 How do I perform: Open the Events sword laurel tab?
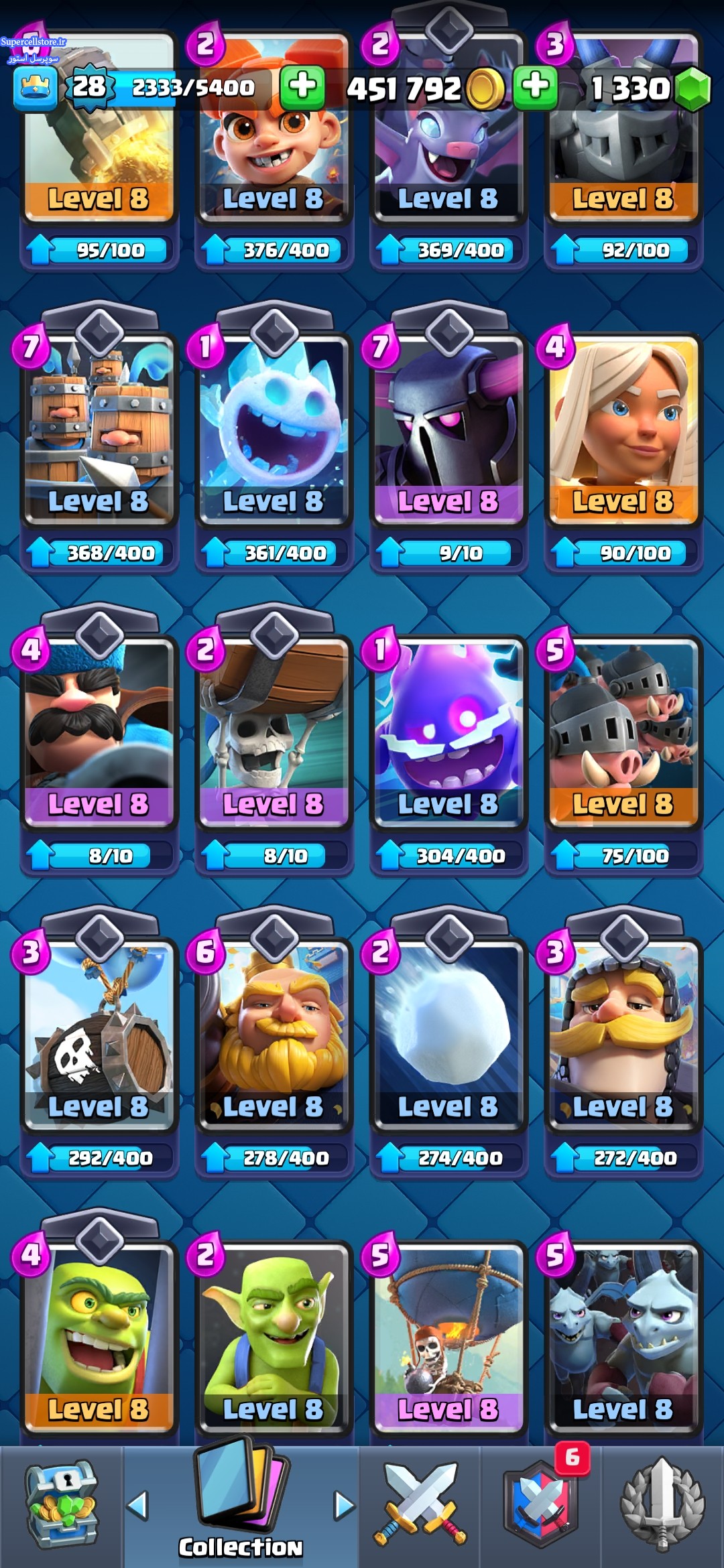[662, 1505]
